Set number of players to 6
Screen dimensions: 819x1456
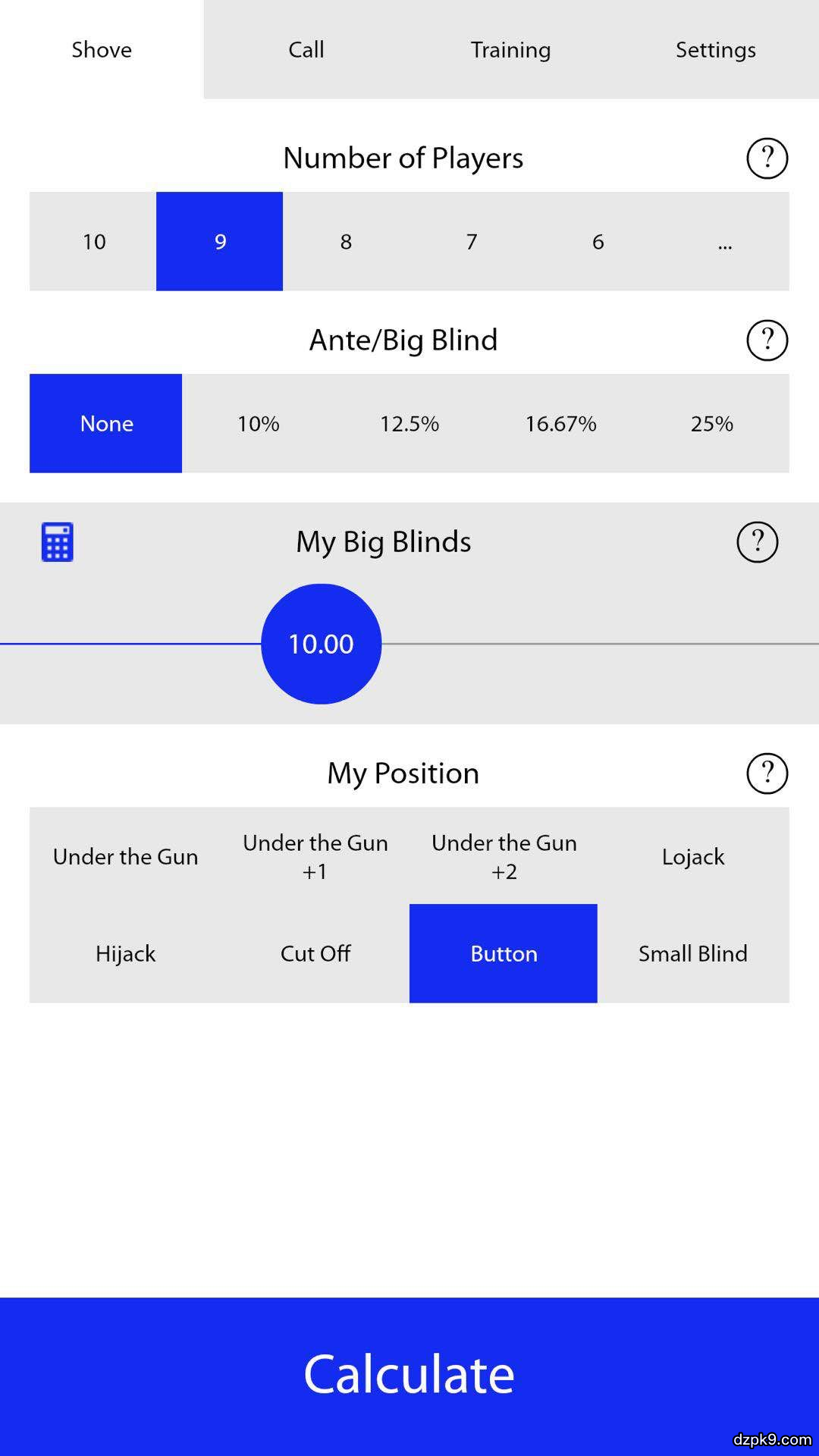[598, 242]
